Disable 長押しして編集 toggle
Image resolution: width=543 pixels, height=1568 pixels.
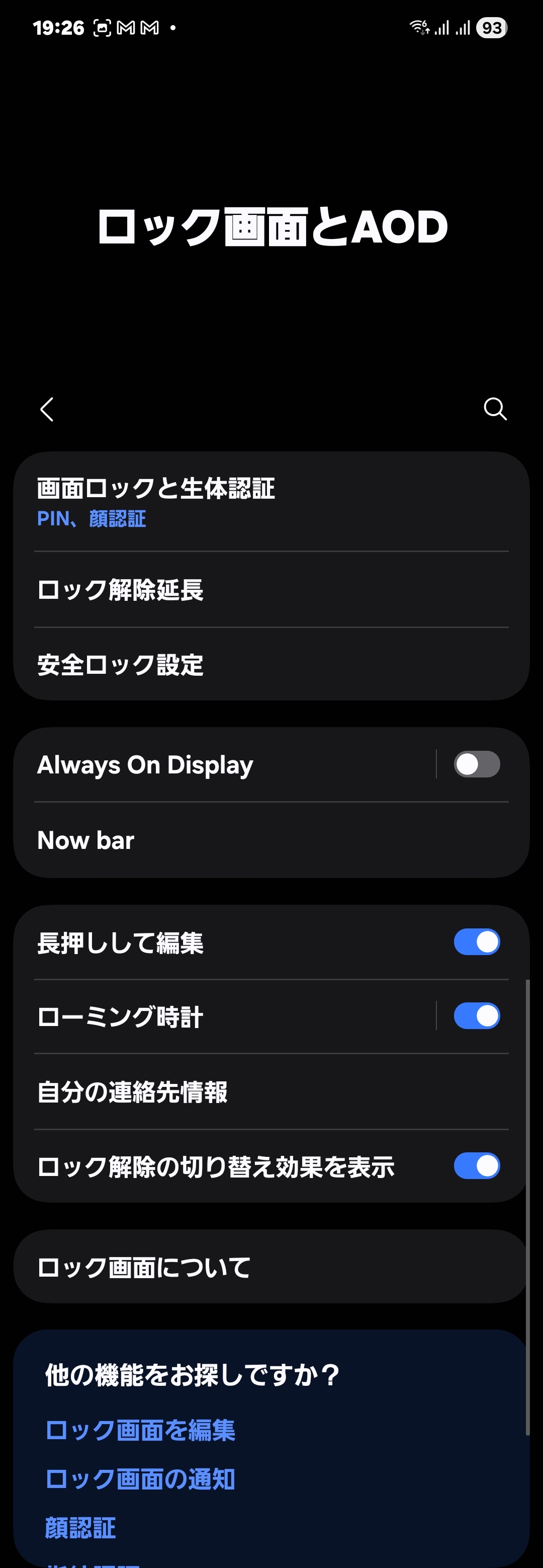[x=477, y=942]
